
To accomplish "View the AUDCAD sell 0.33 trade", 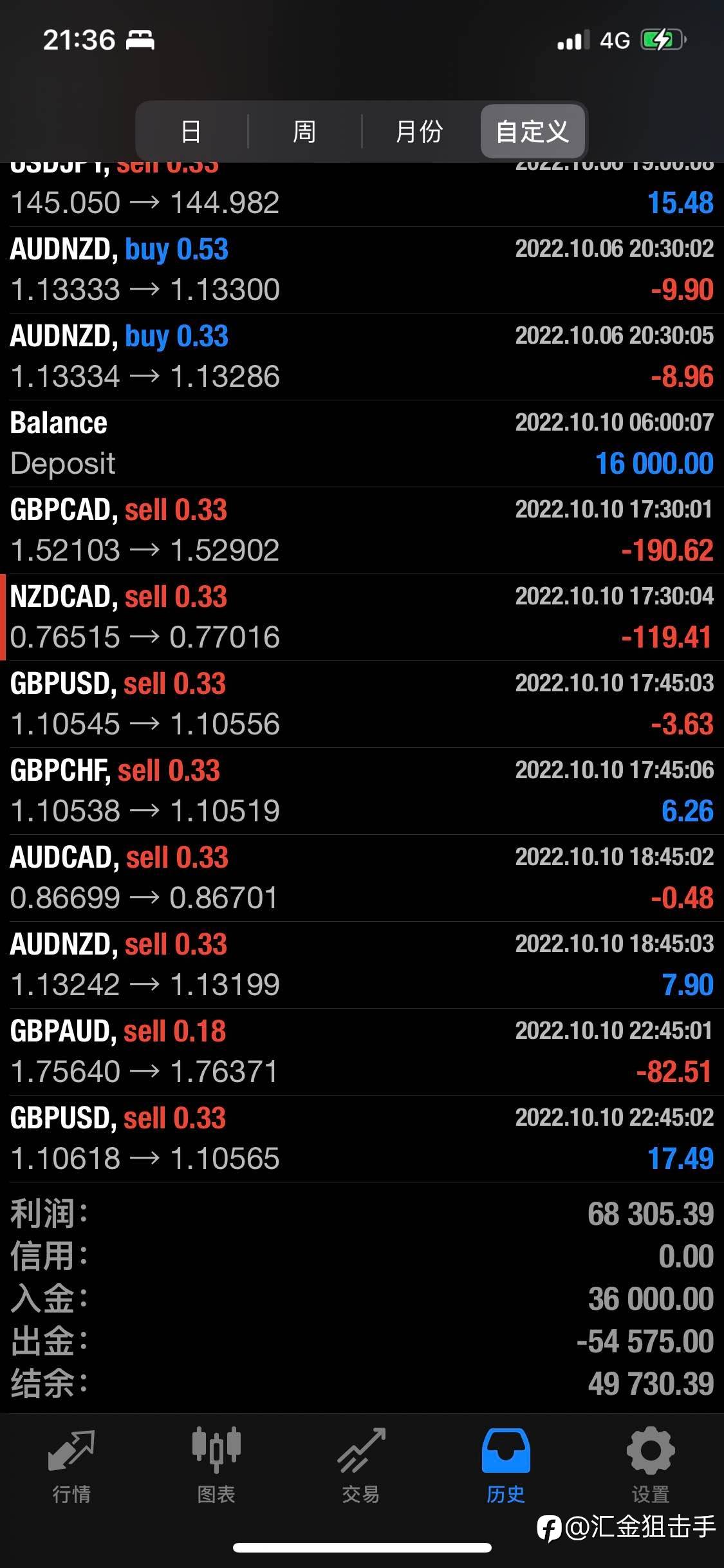I will coord(362,878).
